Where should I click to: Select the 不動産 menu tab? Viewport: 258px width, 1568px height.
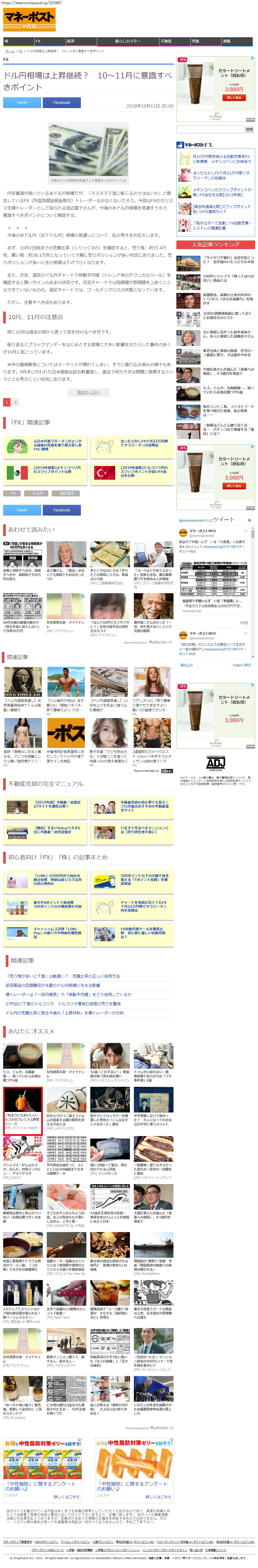point(166,41)
